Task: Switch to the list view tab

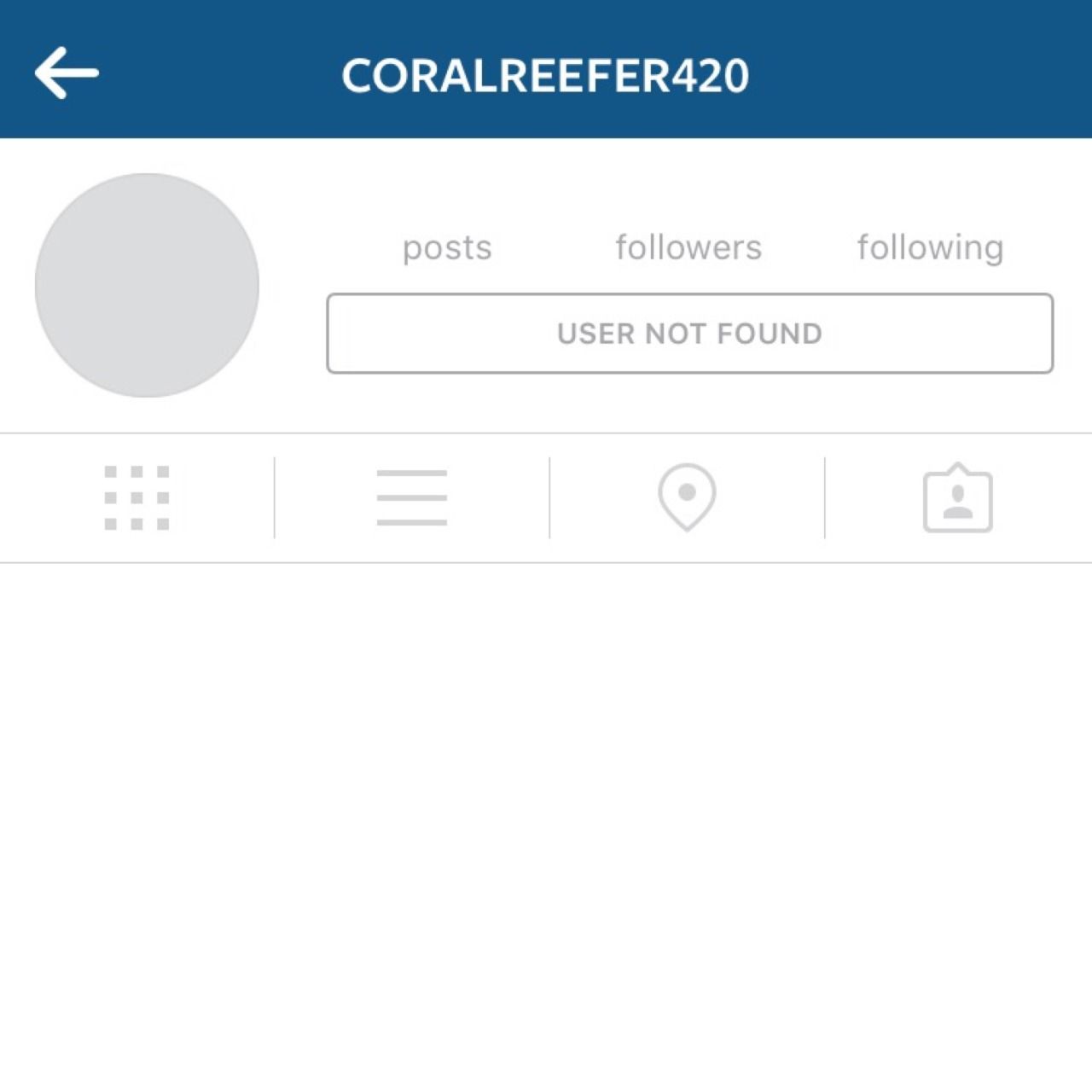Action: 412,498
